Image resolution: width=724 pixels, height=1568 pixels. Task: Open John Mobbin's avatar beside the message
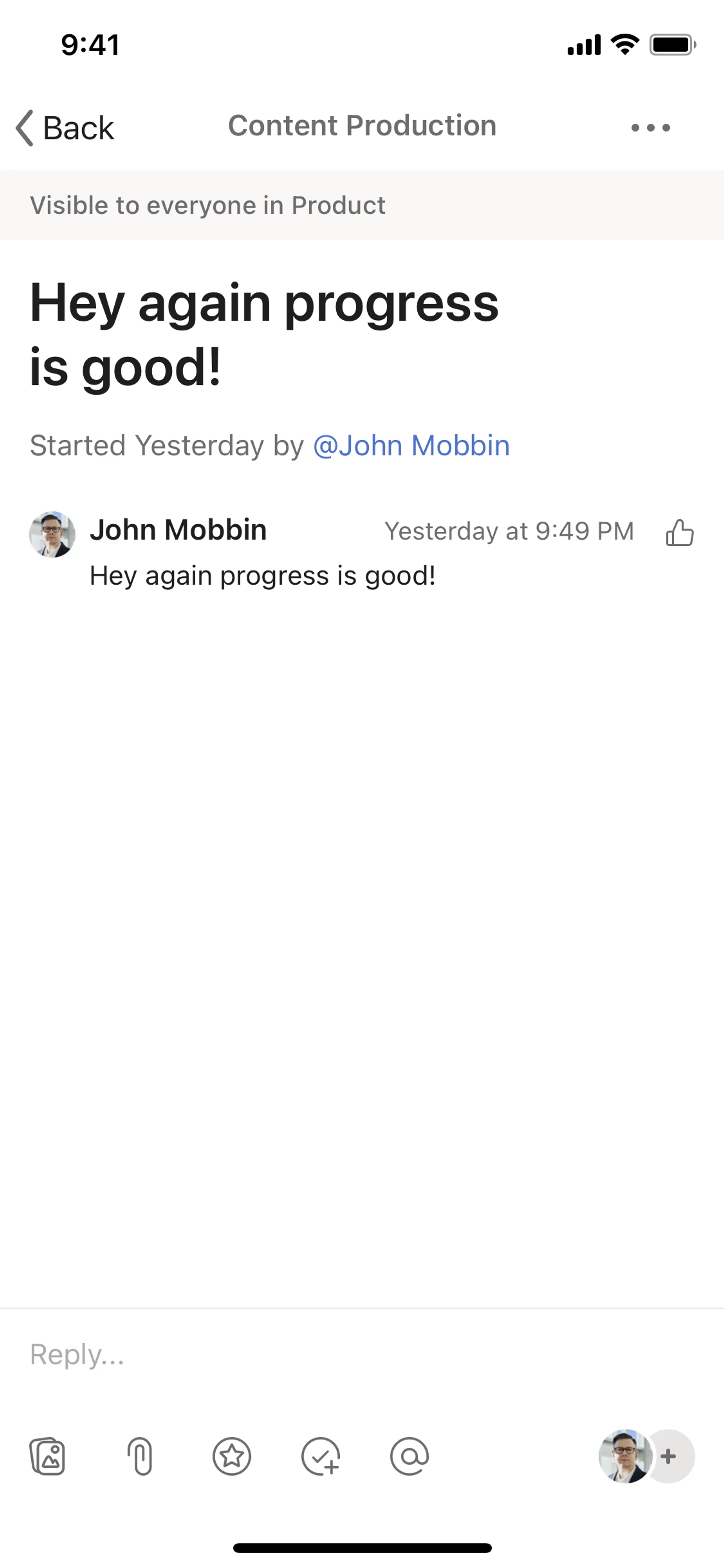click(52, 534)
